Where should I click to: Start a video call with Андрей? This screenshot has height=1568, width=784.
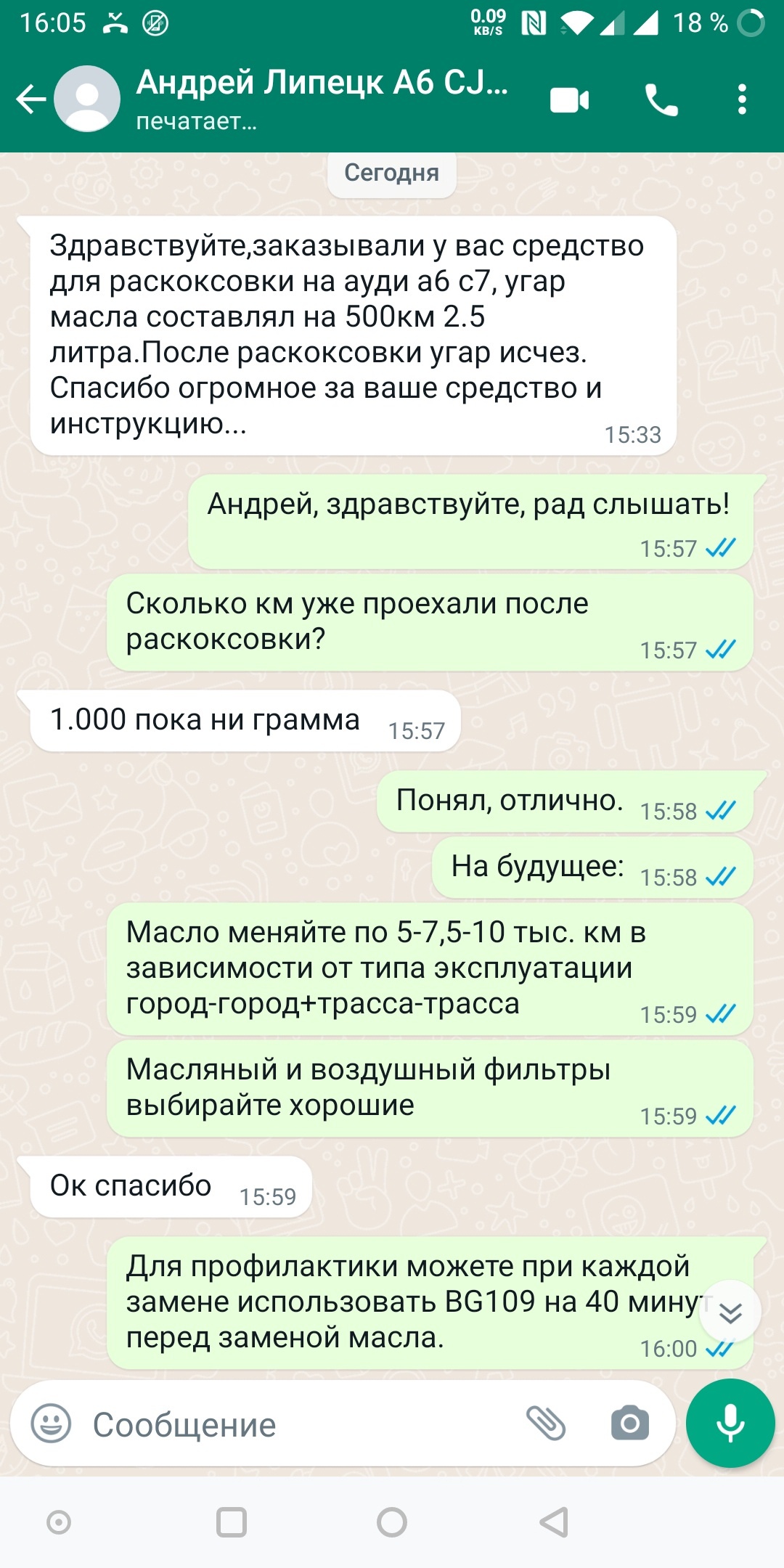pos(569,99)
